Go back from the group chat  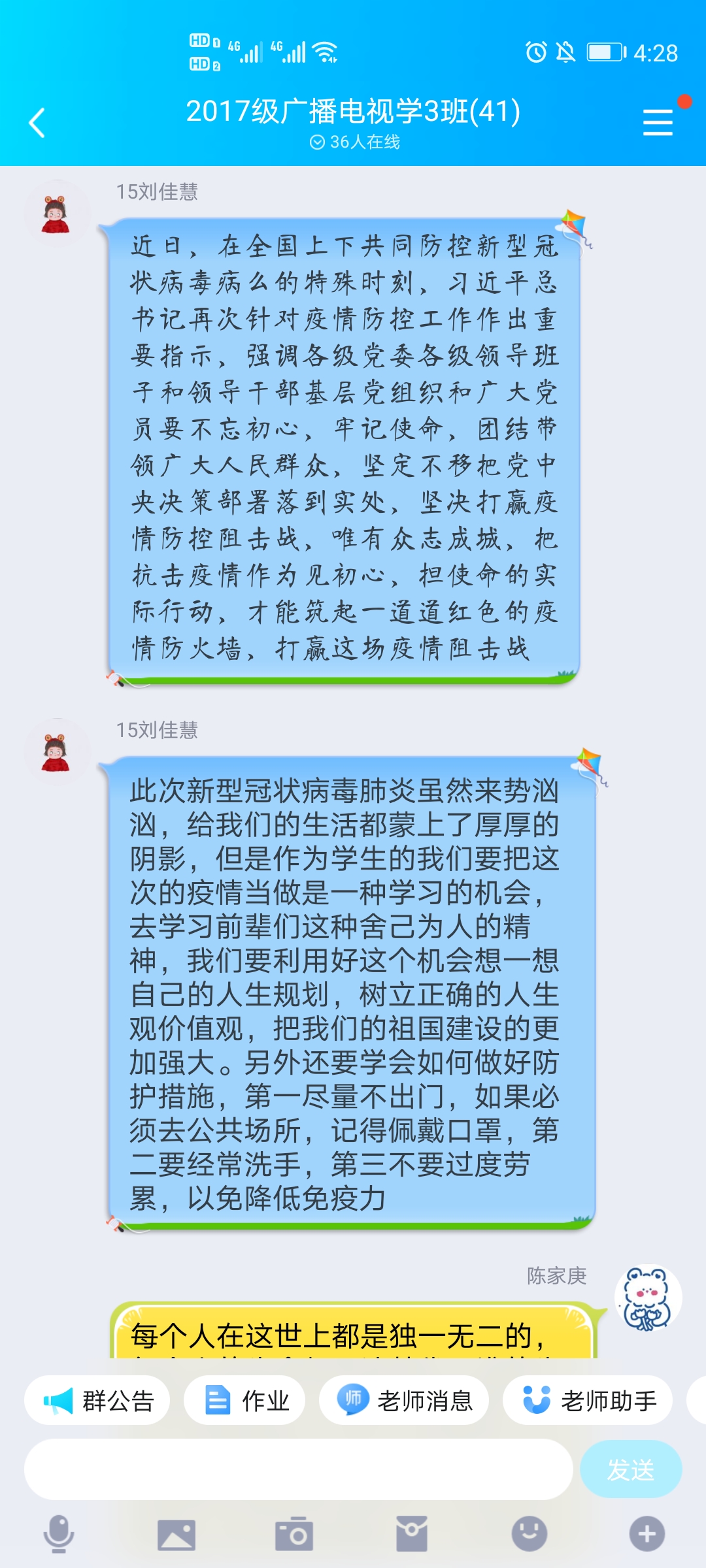point(37,122)
